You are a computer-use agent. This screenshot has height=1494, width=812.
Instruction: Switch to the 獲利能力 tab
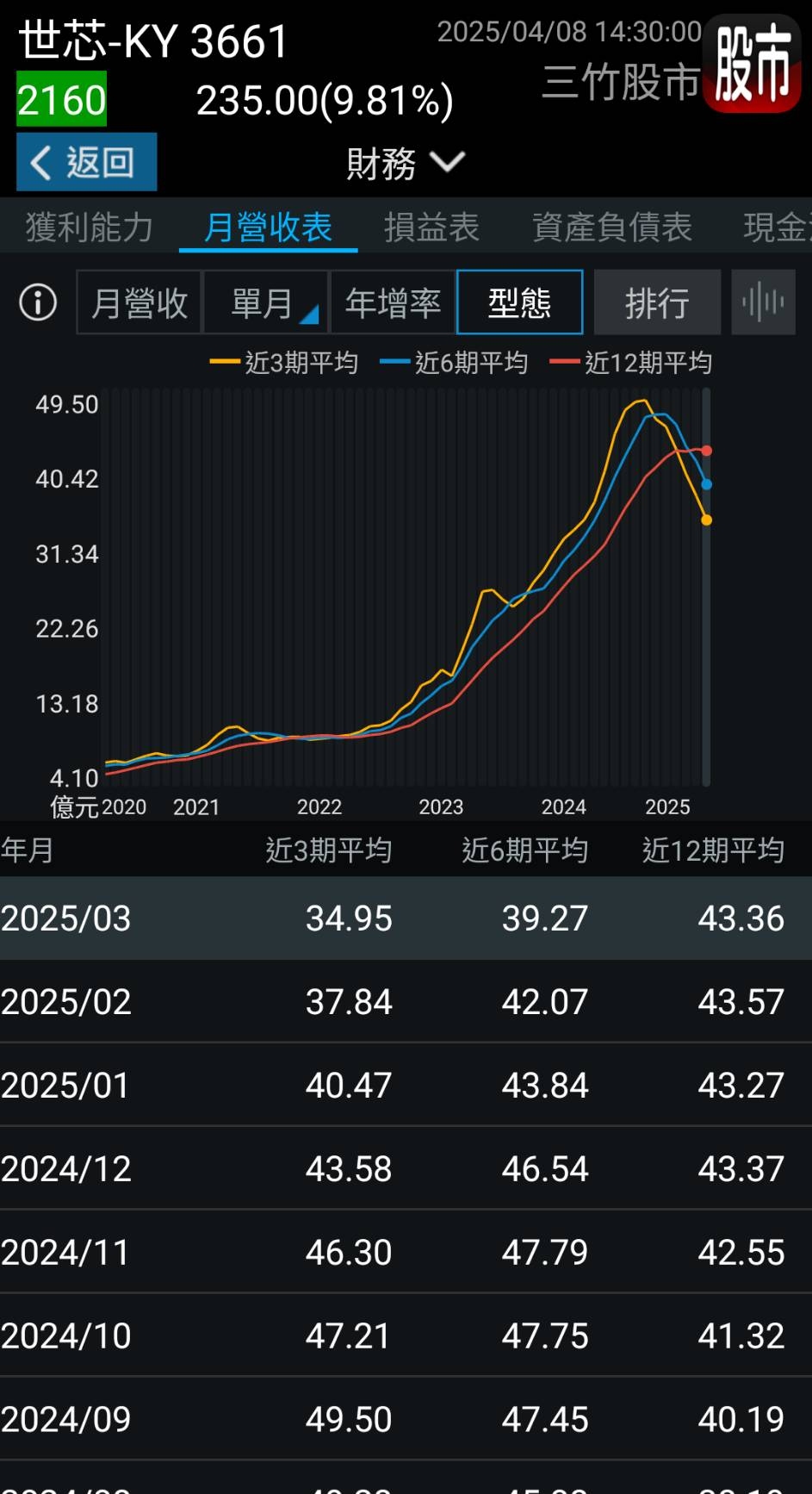pos(90,227)
